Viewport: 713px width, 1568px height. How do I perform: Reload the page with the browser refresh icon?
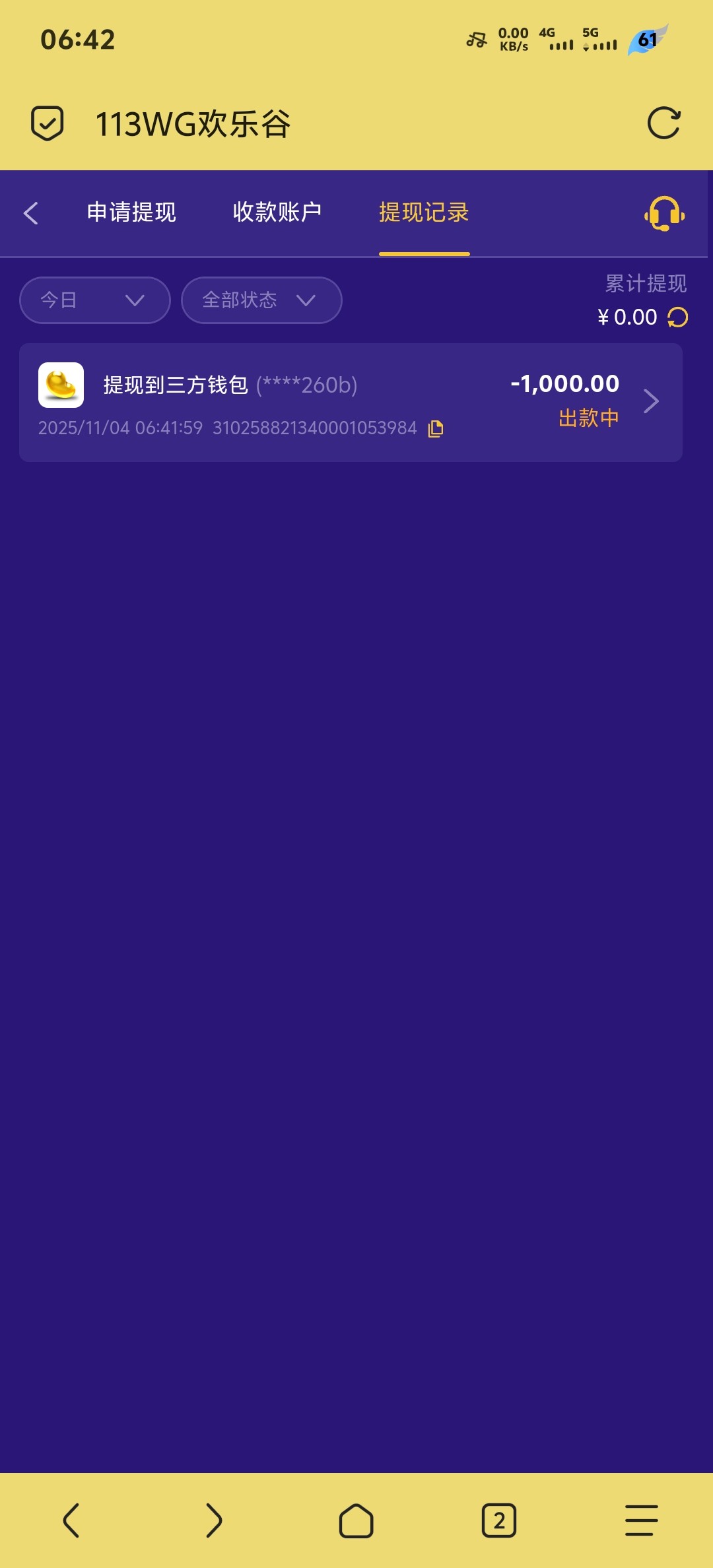click(663, 123)
